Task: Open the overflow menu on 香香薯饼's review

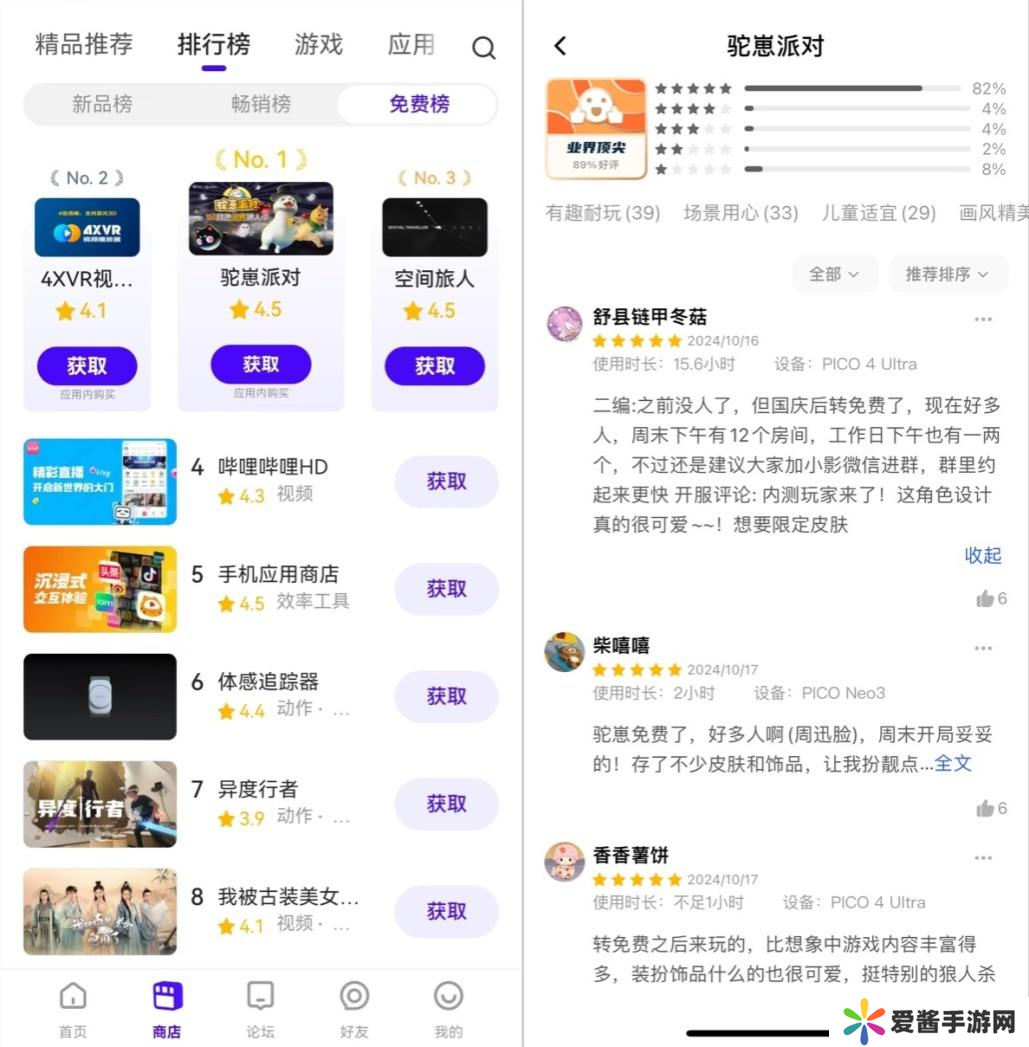Action: (x=983, y=858)
